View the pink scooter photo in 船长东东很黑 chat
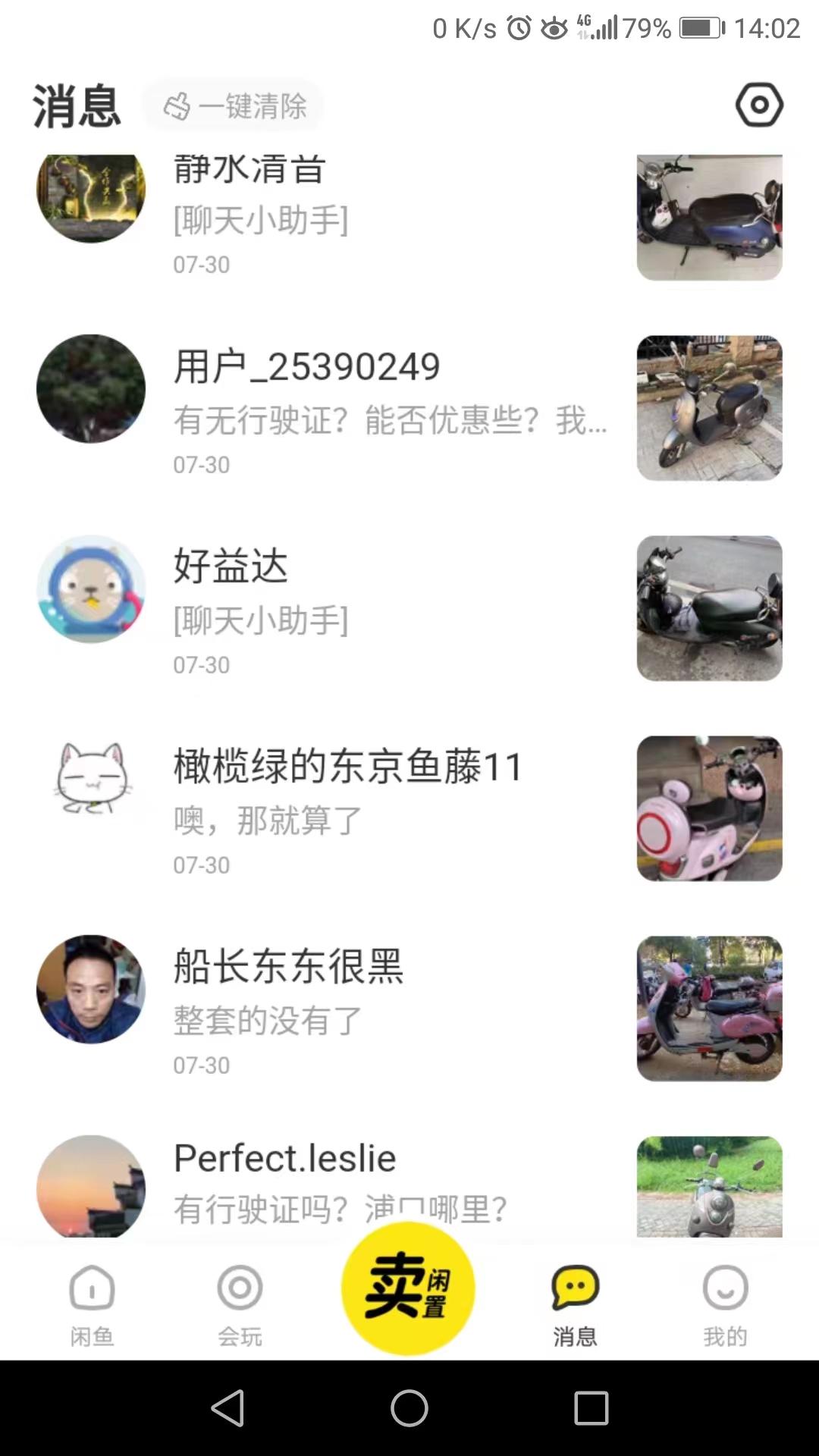The height and width of the screenshot is (1456, 819). [708, 1007]
